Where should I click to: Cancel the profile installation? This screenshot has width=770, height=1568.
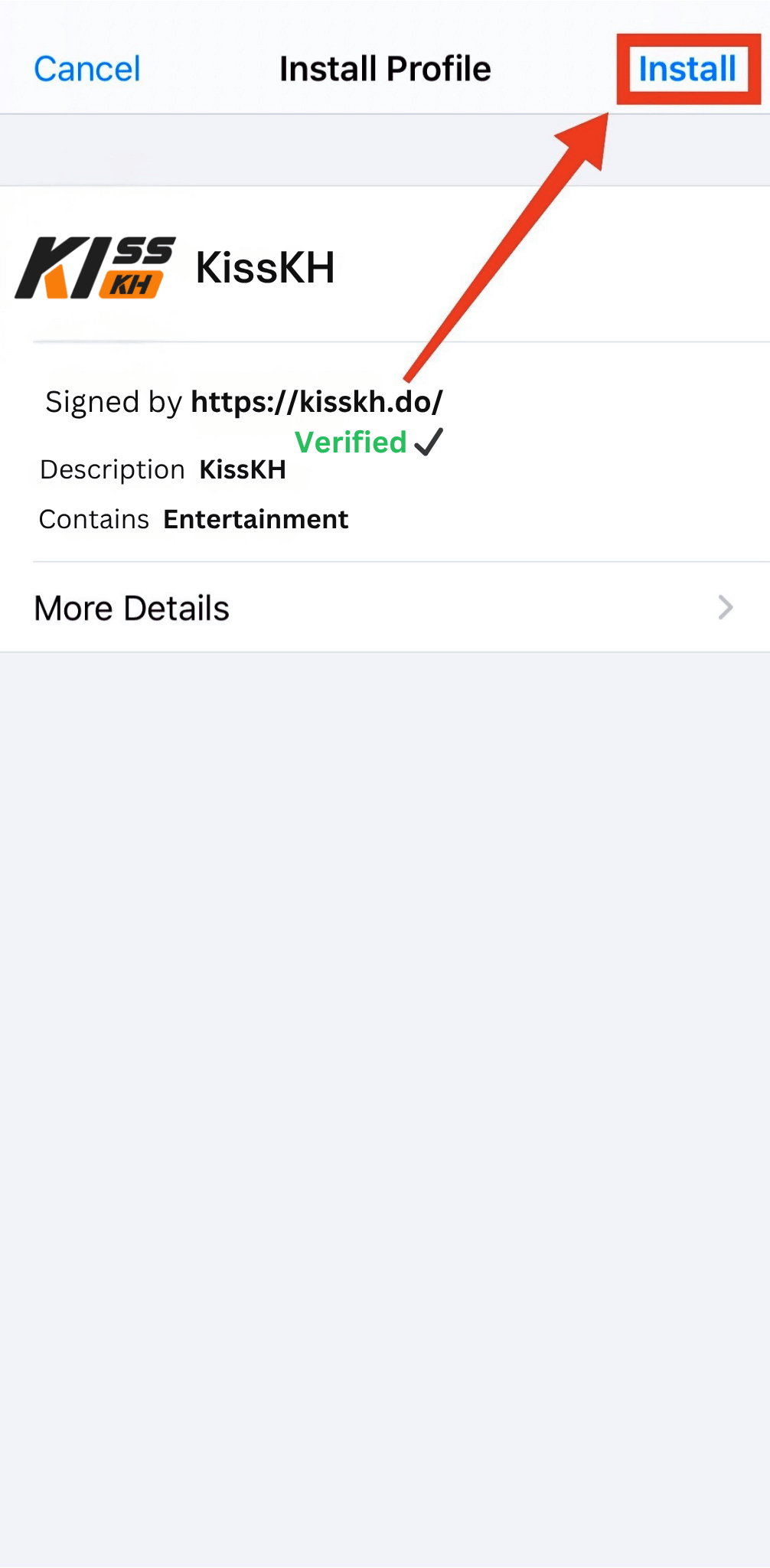click(x=86, y=67)
